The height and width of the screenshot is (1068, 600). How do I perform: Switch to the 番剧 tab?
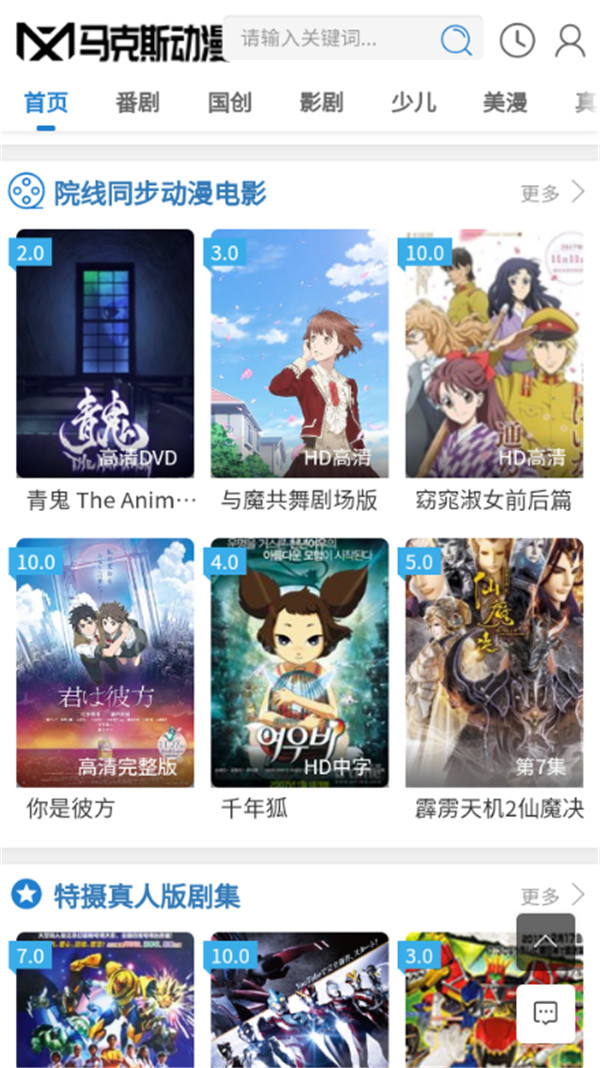pyautogui.click(x=137, y=102)
